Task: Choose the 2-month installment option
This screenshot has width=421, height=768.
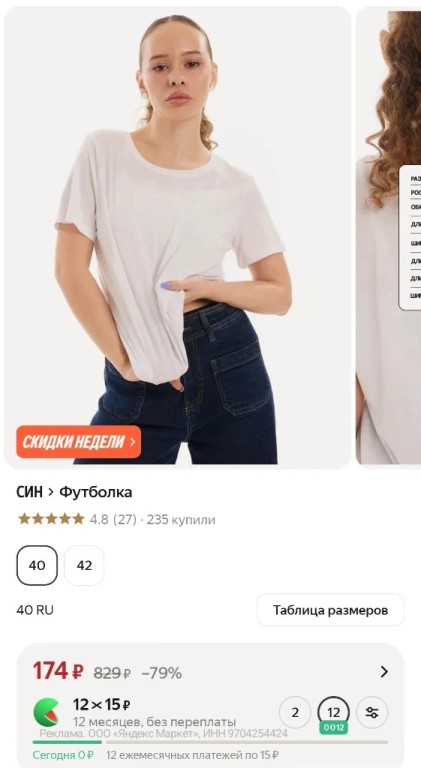Action: pos(295,713)
